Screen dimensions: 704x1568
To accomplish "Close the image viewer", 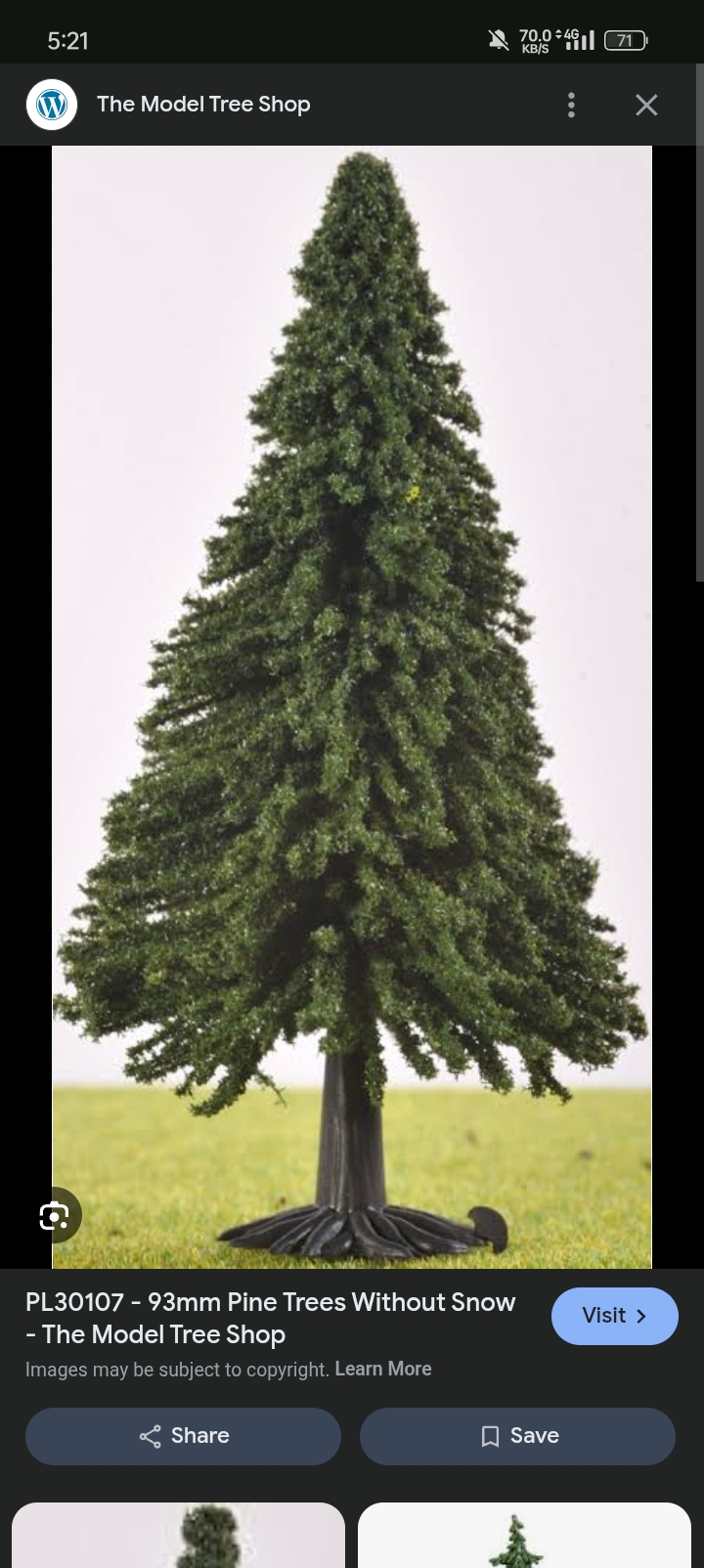I will [x=646, y=105].
